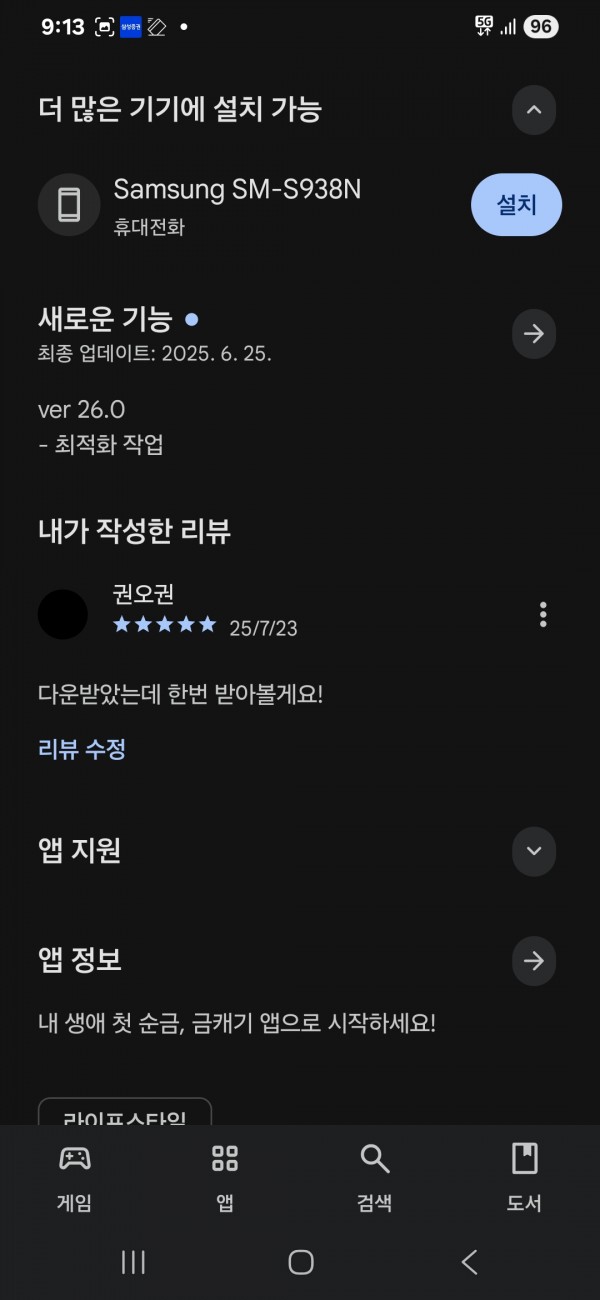600x1300 pixels.
Task: Install on Samsung SM-S938N with 설치
Action: click(x=516, y=204)
